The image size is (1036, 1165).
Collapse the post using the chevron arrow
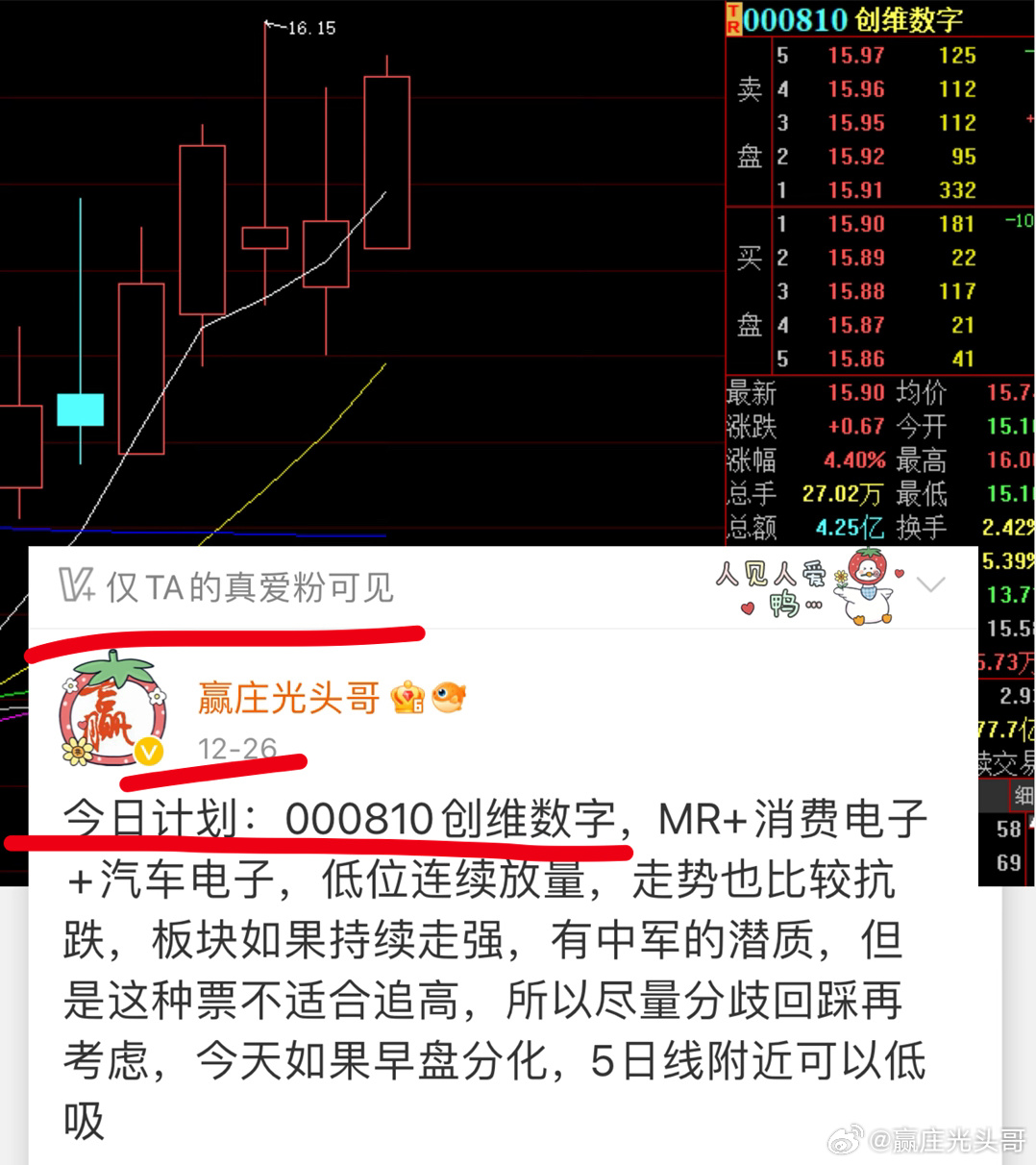click(929, 584)
